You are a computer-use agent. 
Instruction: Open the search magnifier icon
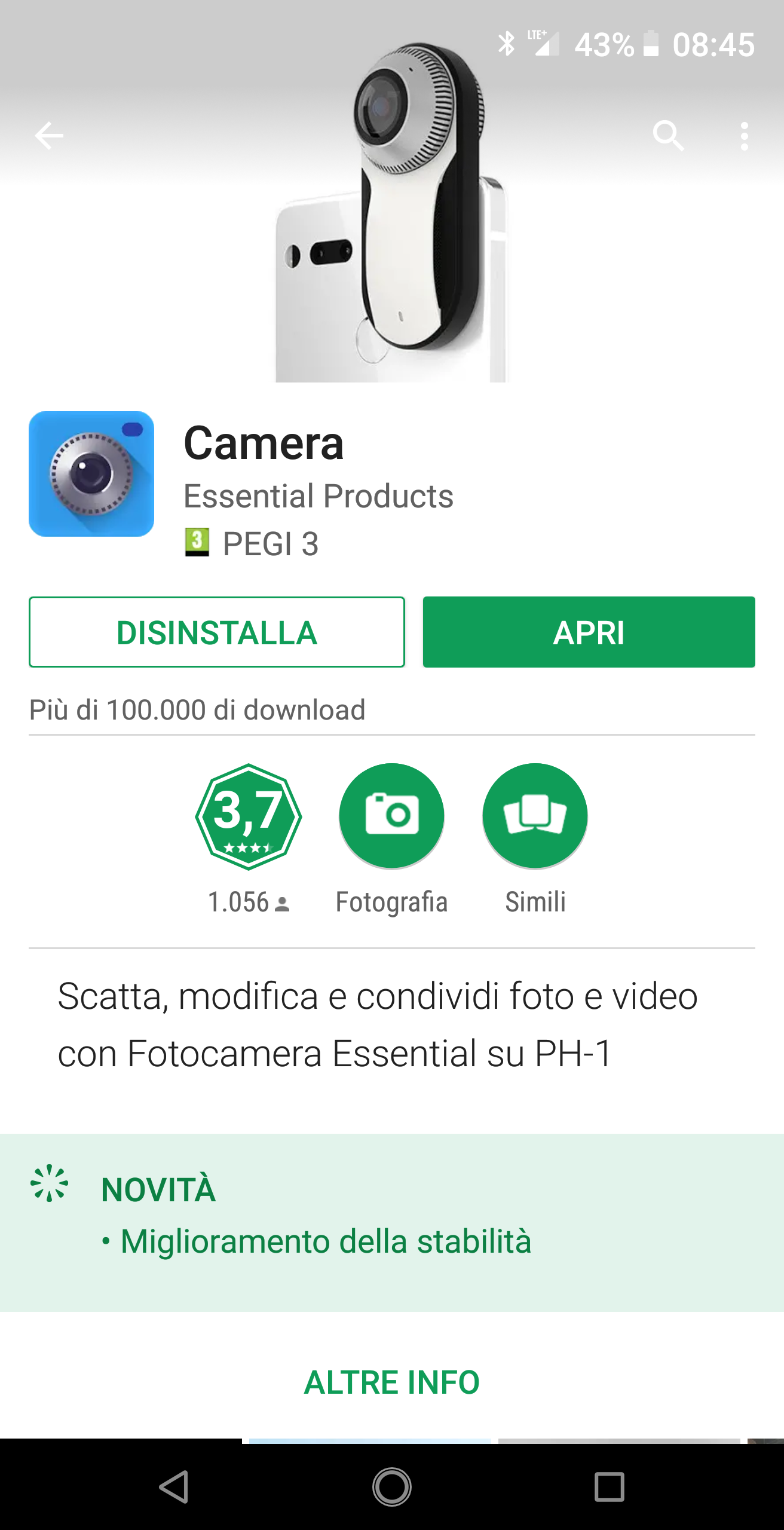pyautogui.click(x=668, y=136)
